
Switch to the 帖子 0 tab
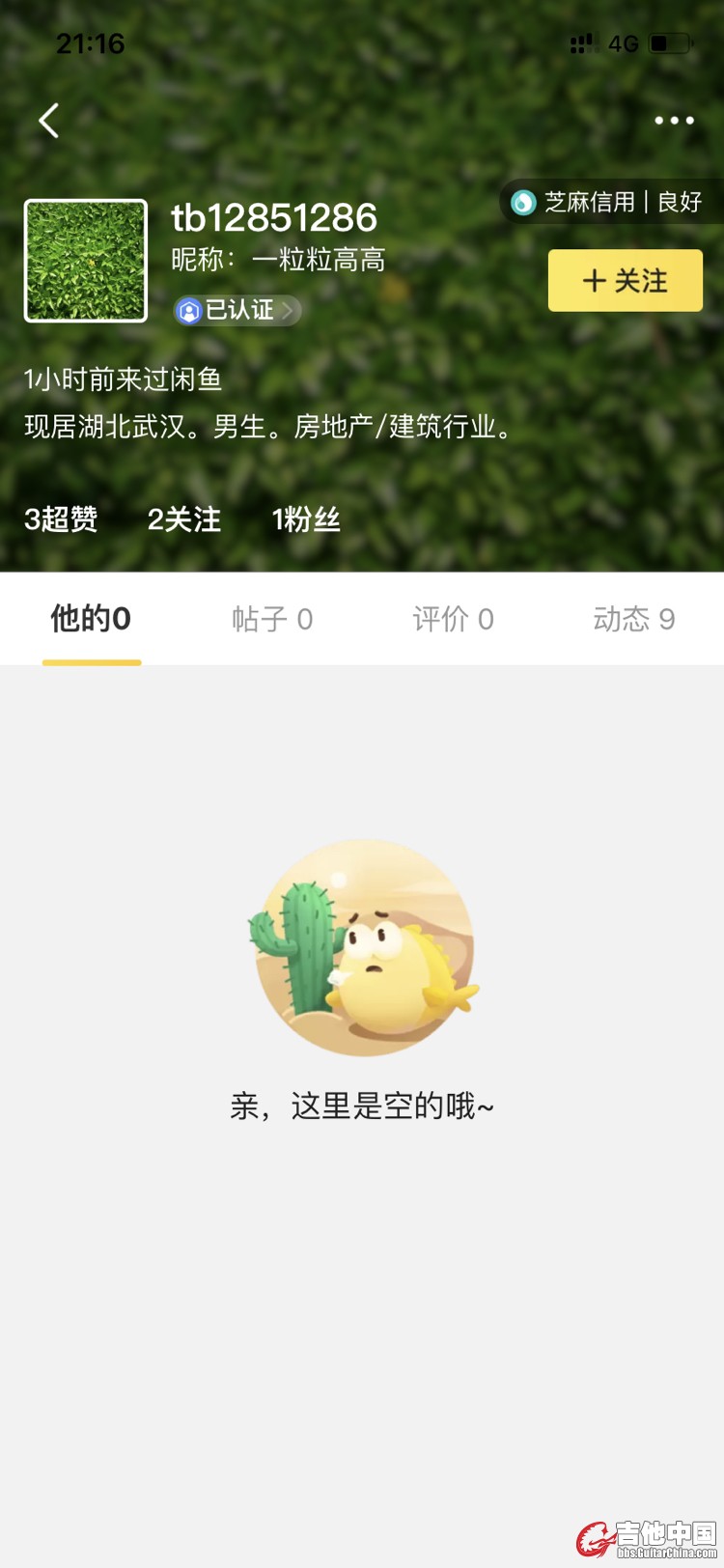272,619
